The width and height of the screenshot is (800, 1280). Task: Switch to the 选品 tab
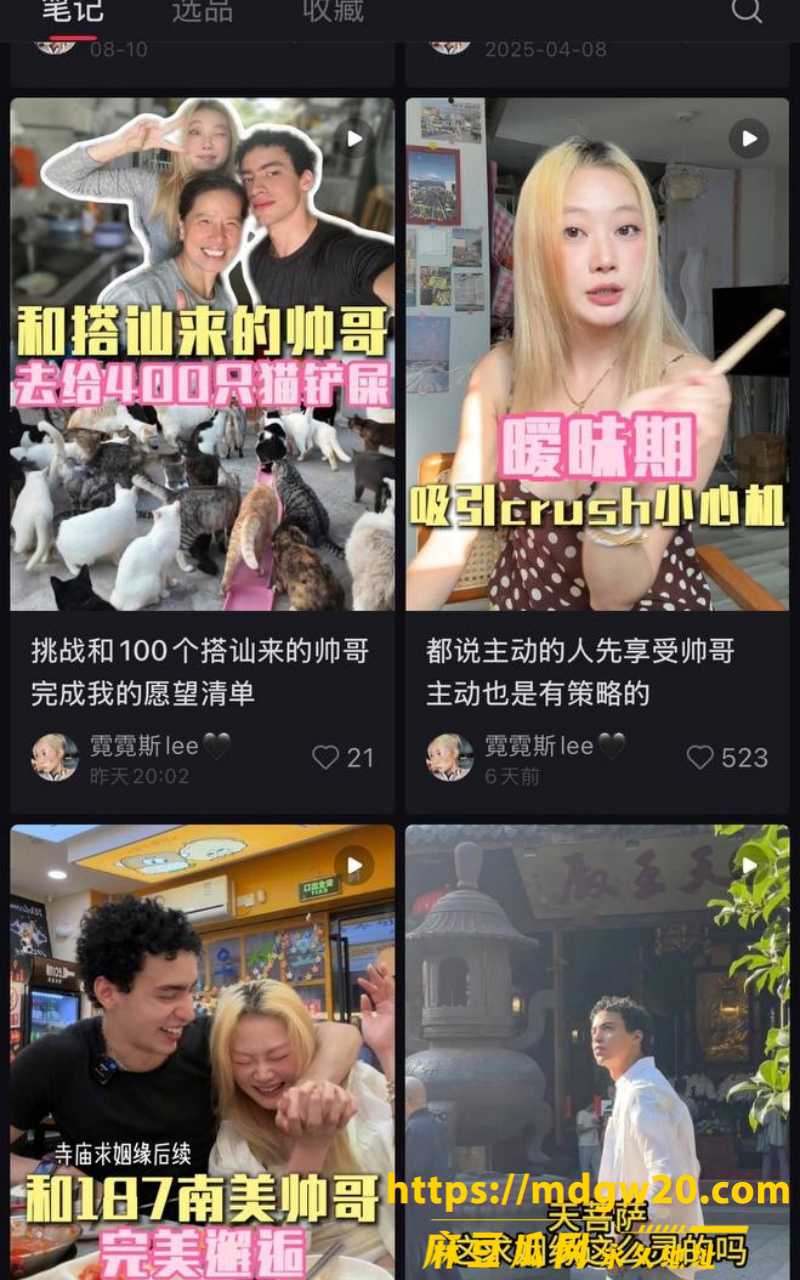(x=201, y=12)
